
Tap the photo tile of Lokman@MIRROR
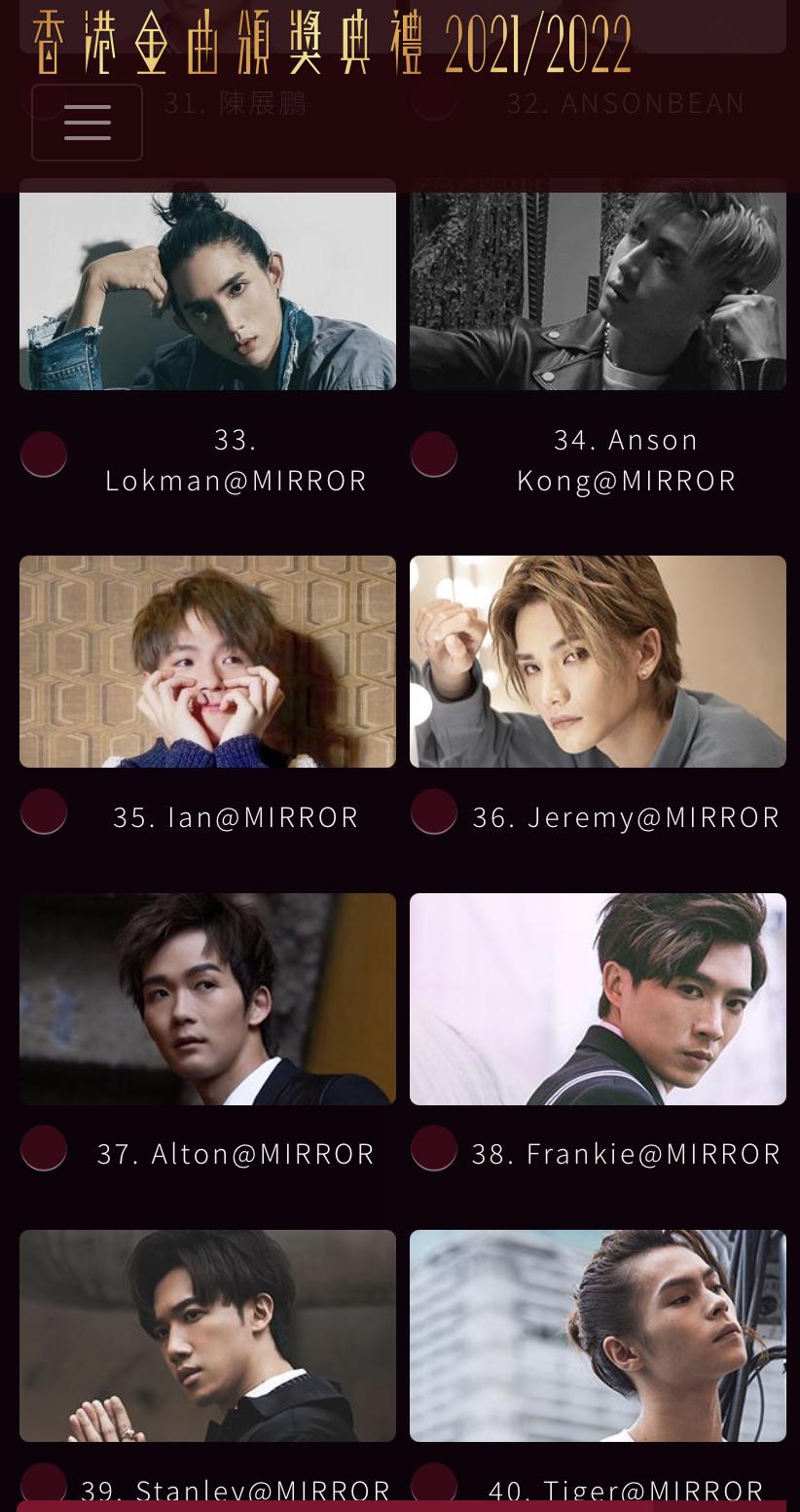pos(207,291)
